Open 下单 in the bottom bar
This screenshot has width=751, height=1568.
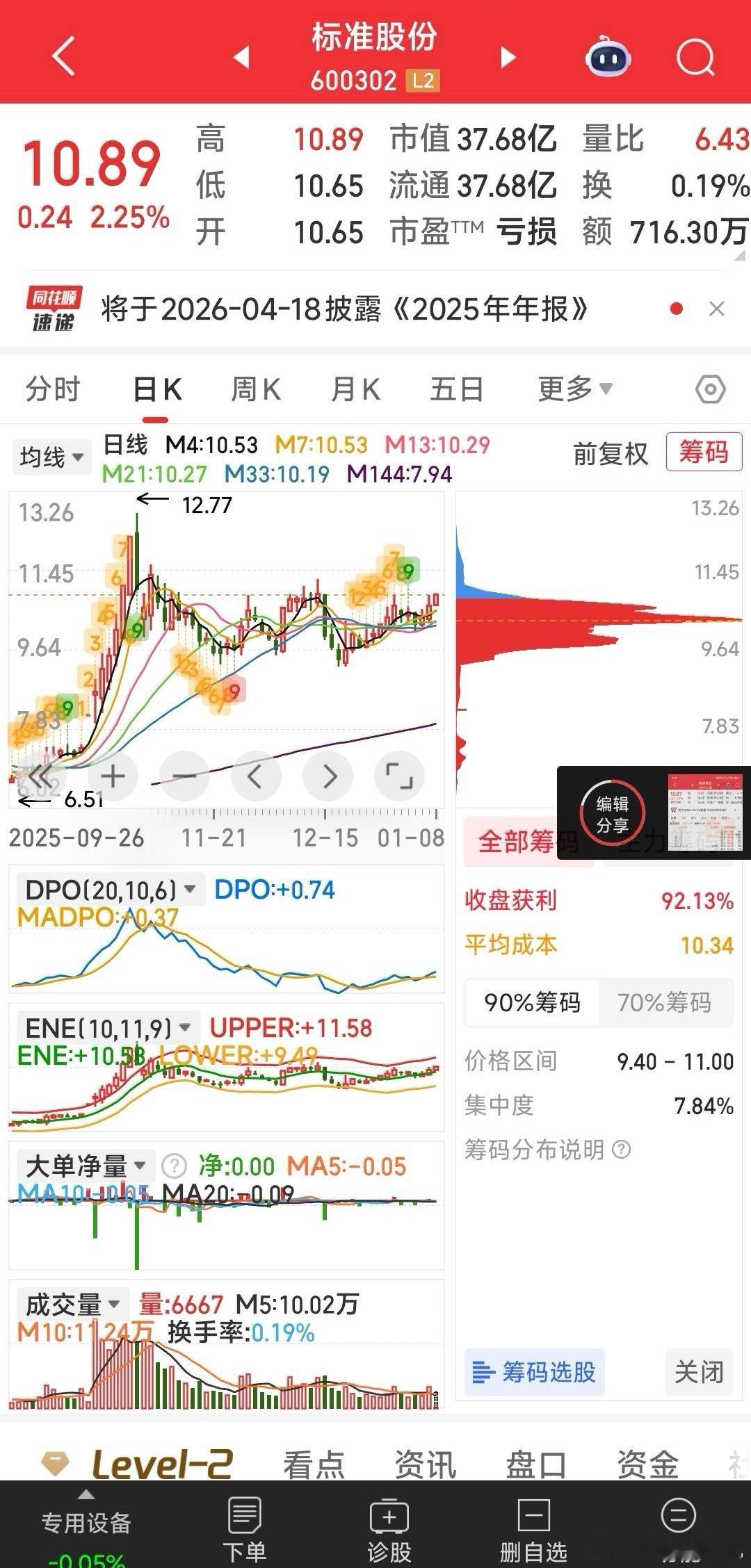coord(244,1526)
